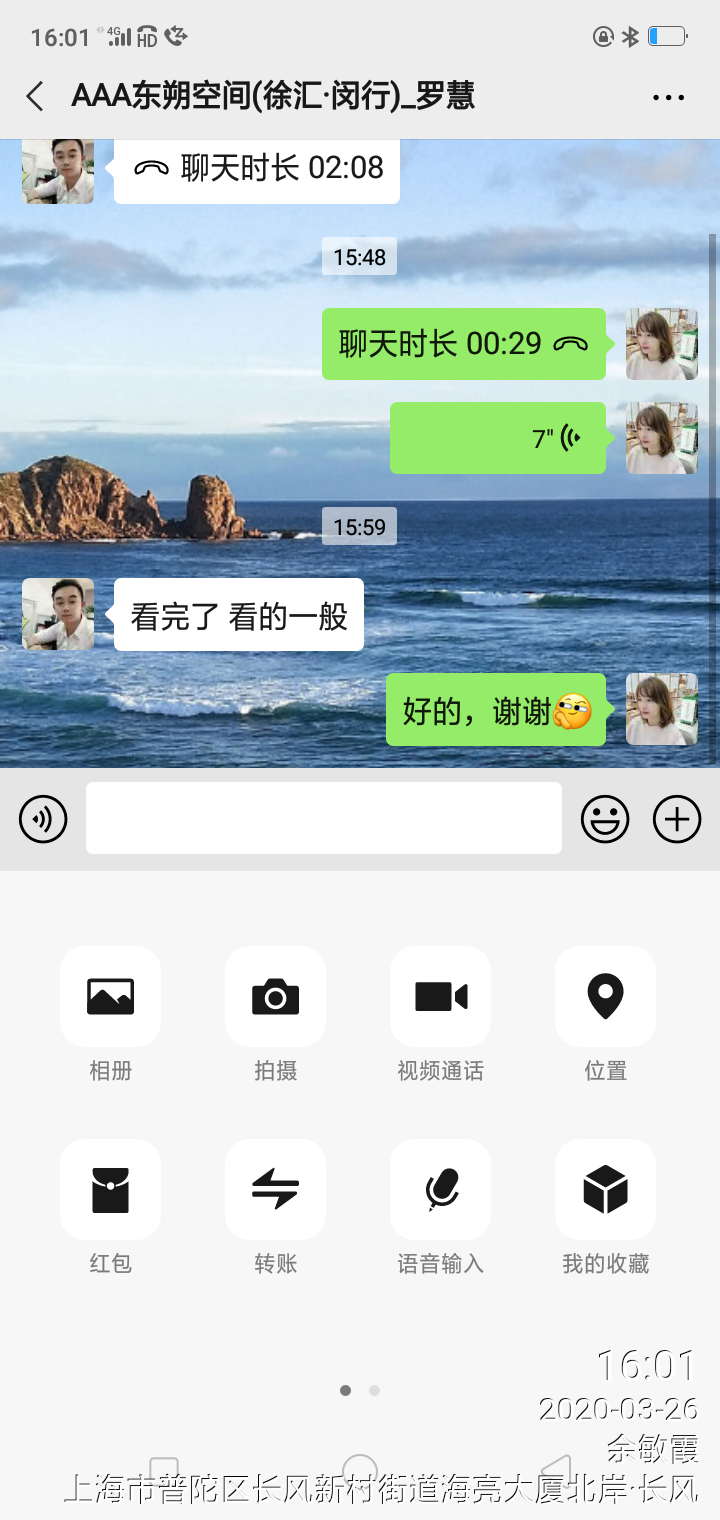Image resolution: width=720 pixels, height=1520 pixels.
Task: Send a 红包
Action: tap(110, 1190)
